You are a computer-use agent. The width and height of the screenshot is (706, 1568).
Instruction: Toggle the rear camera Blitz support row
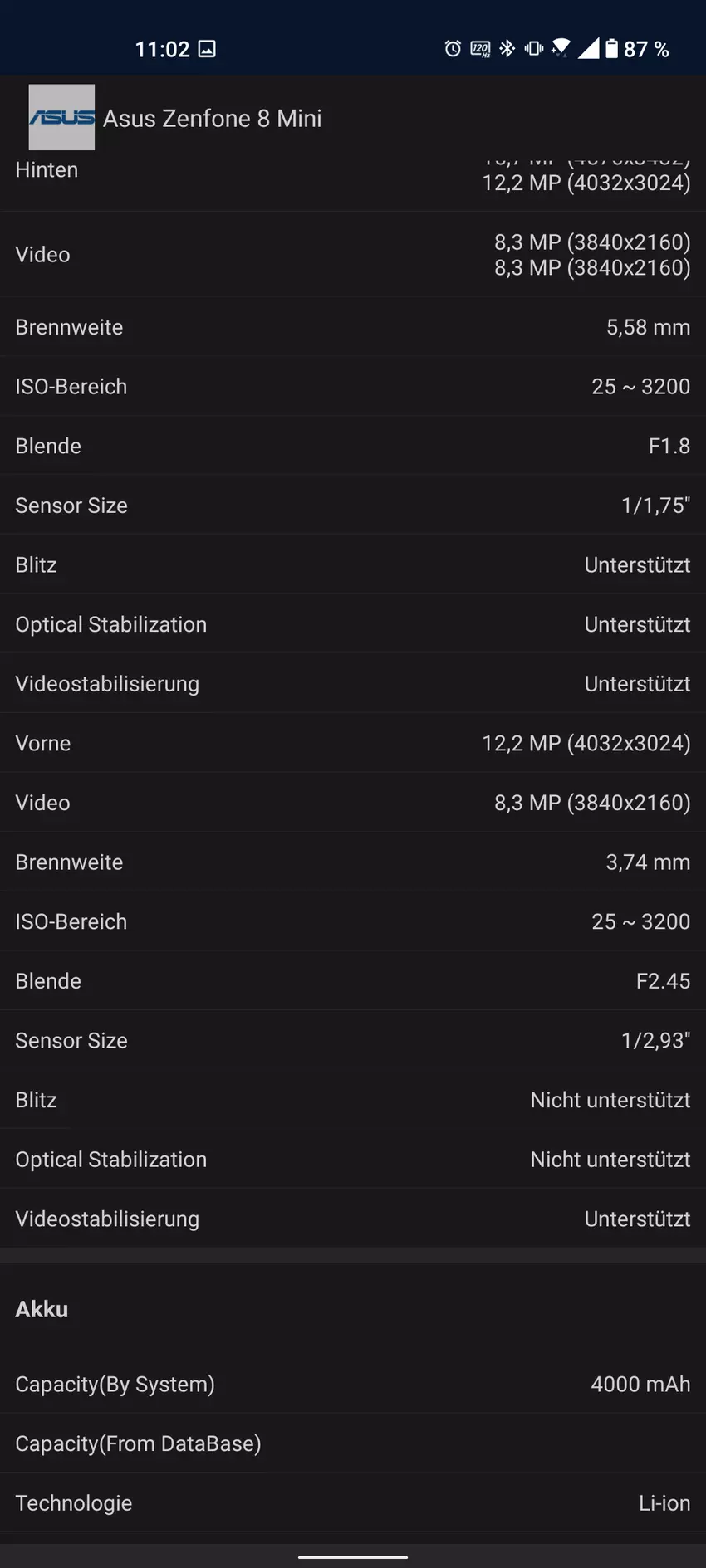(x=353, y=564)
